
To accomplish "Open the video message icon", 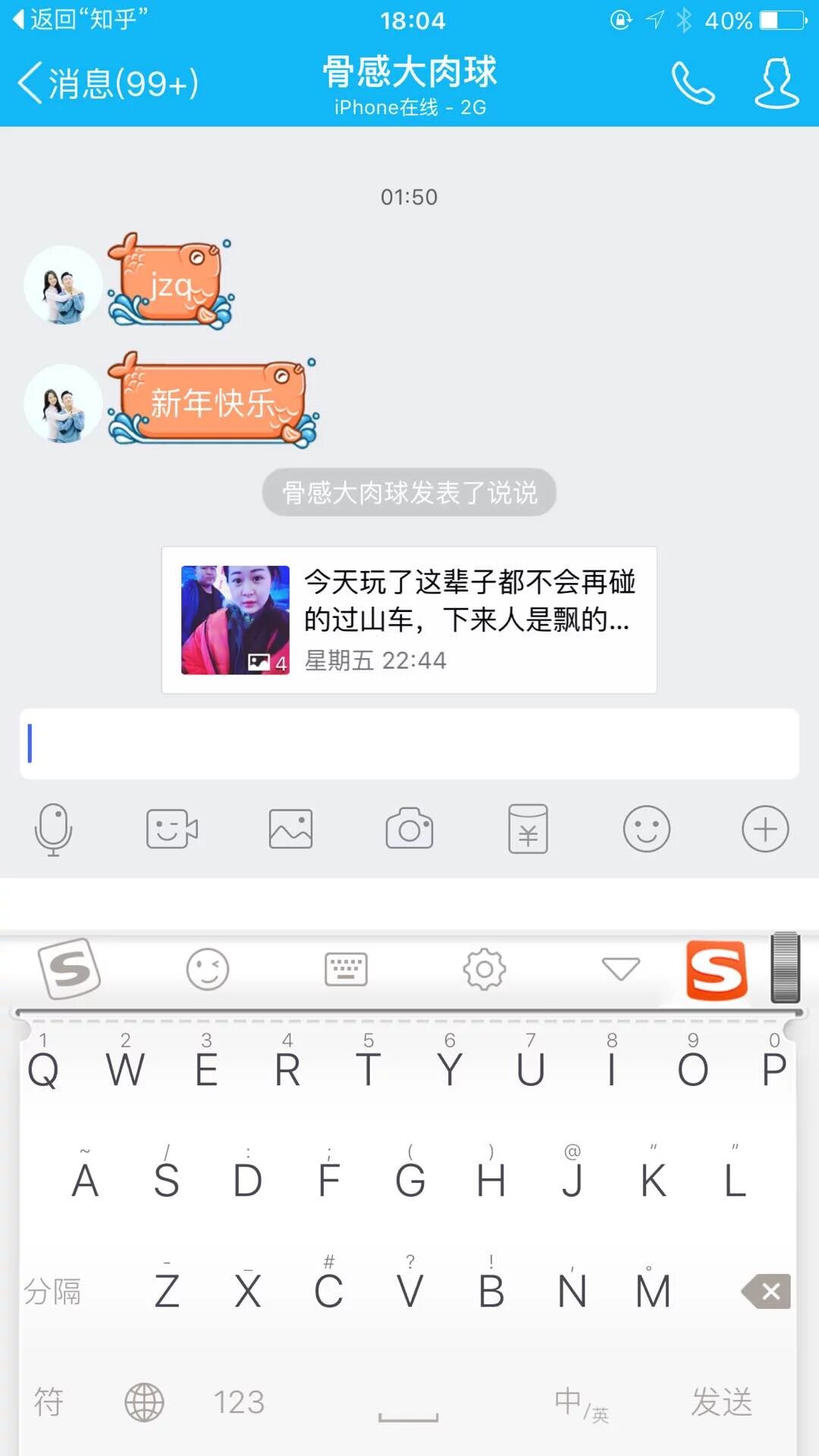I will (171, 830).
